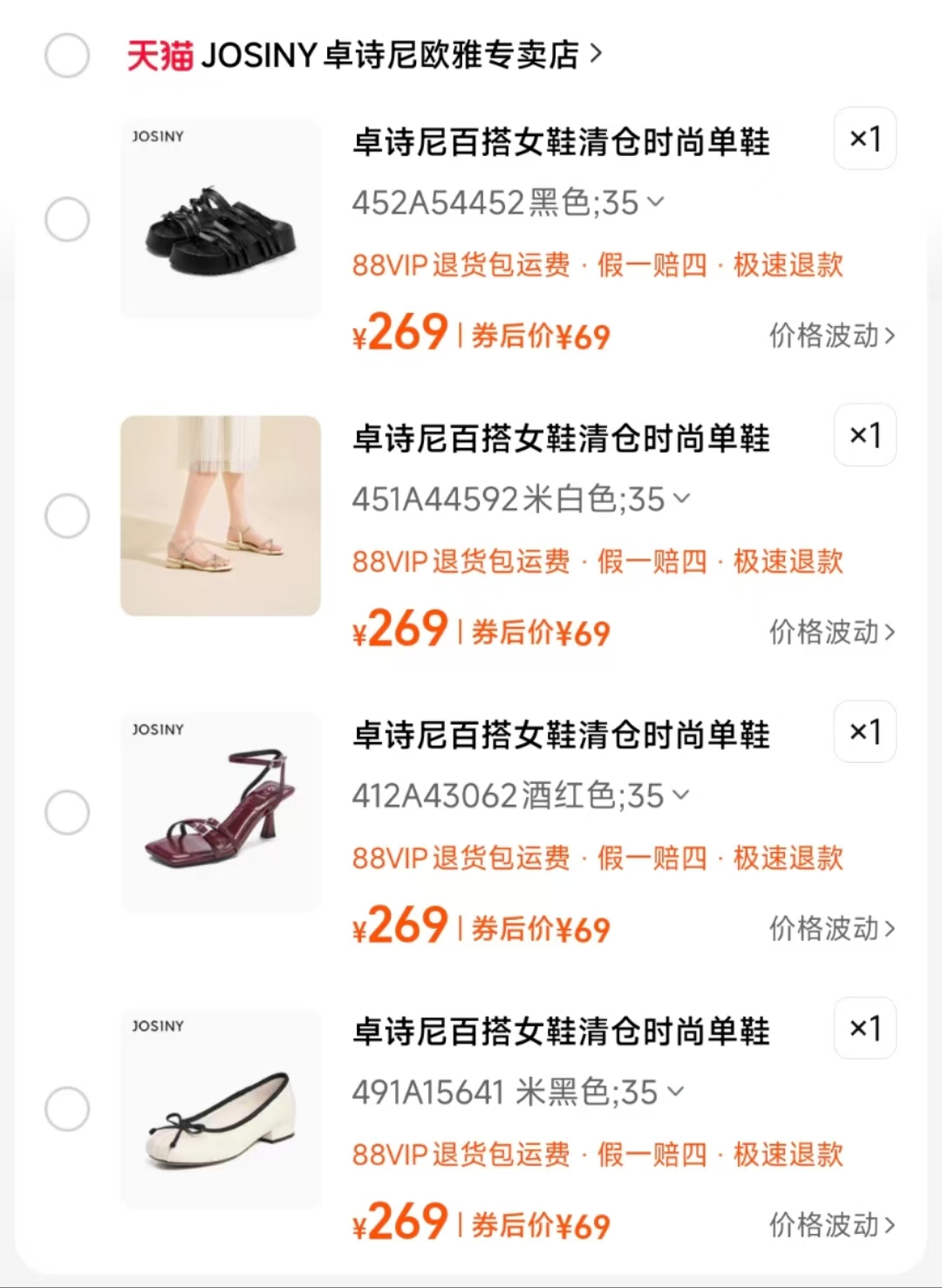Screen dimensions: 942x1288
Task: Click the ×1 quantity badge on the ballet flats item
Action: [864, 1028]
